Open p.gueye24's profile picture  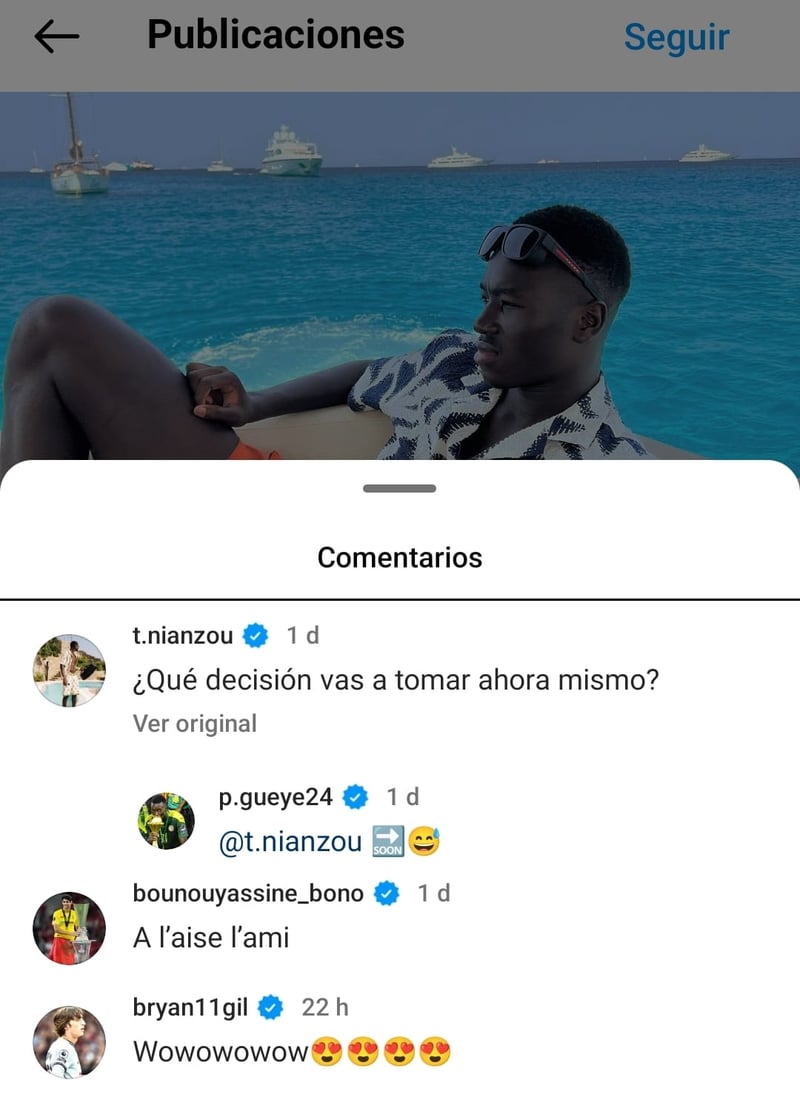pos(166,821)
